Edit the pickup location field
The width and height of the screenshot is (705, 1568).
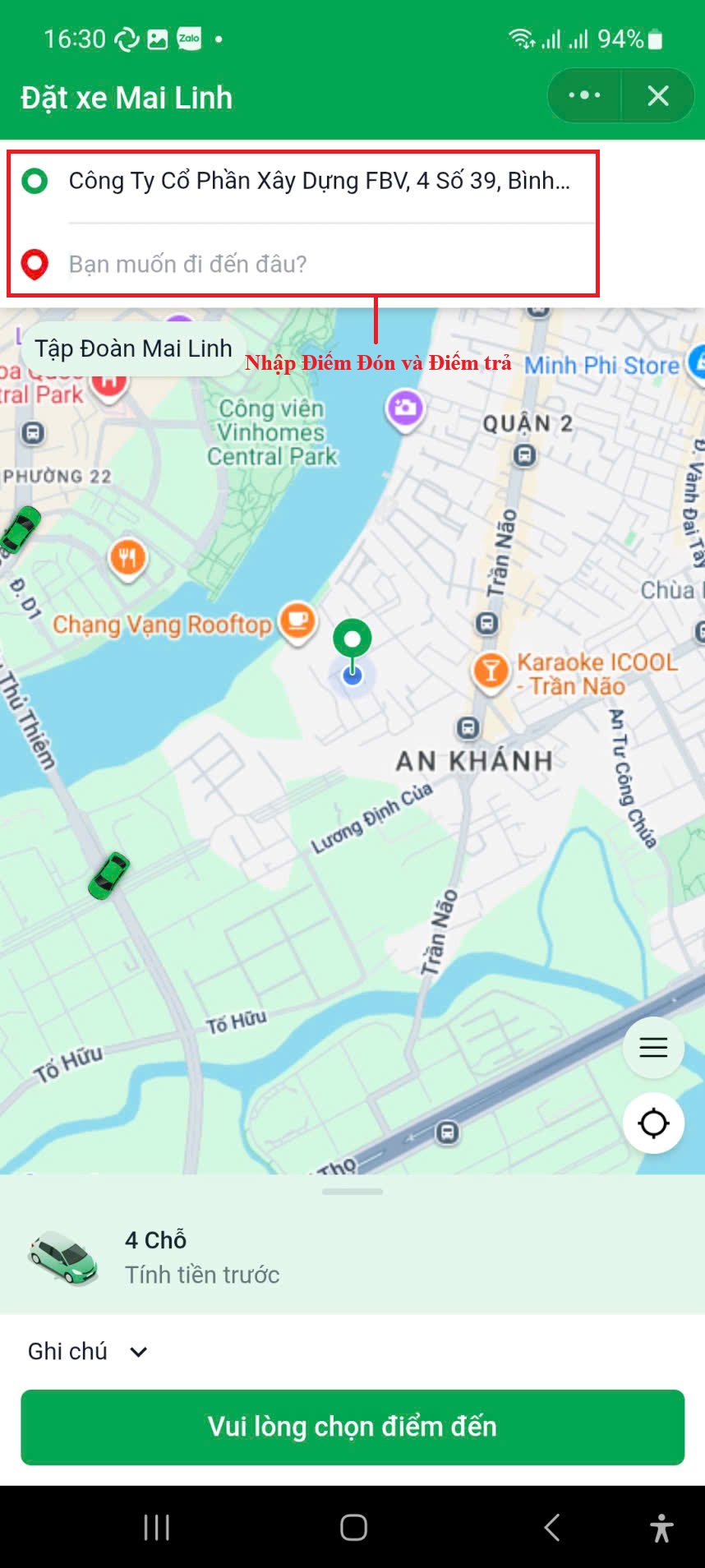pos(319,181)
